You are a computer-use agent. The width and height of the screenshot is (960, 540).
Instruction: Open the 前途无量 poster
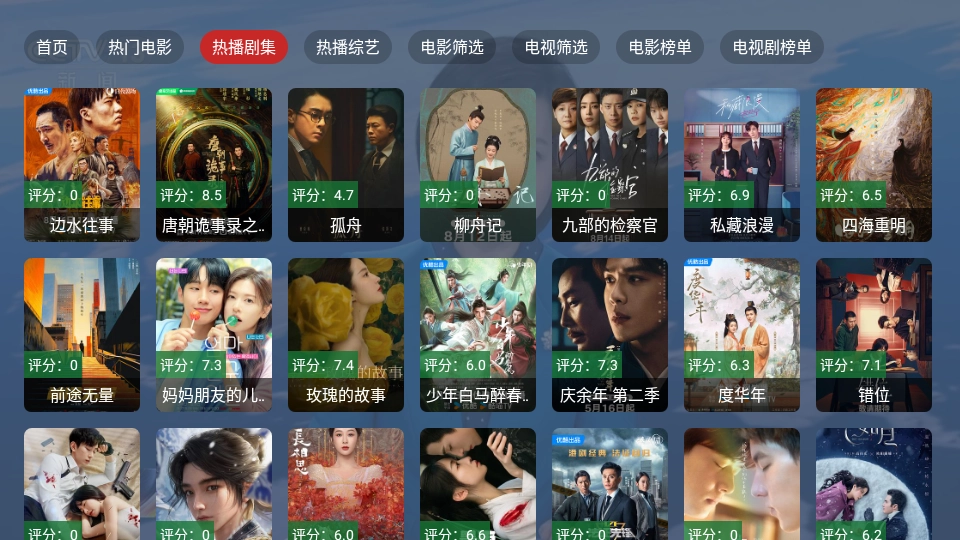82,335
